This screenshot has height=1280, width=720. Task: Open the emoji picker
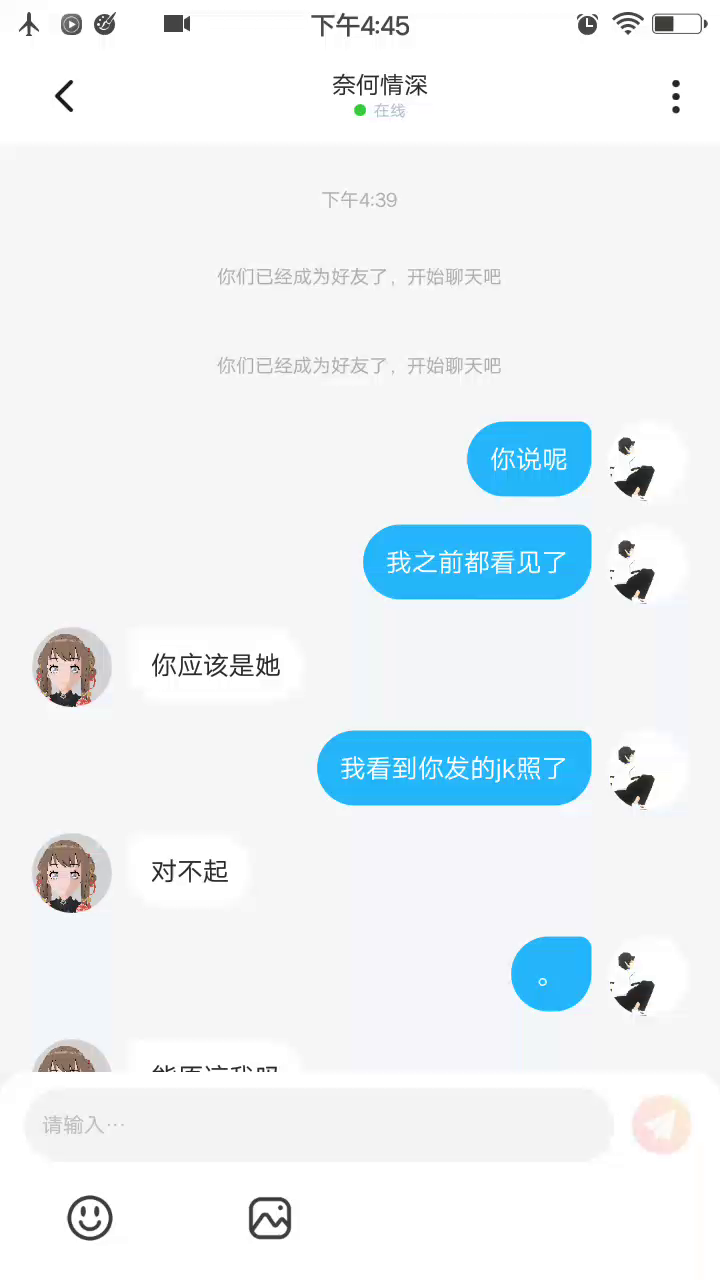(x=90, y=1218)
